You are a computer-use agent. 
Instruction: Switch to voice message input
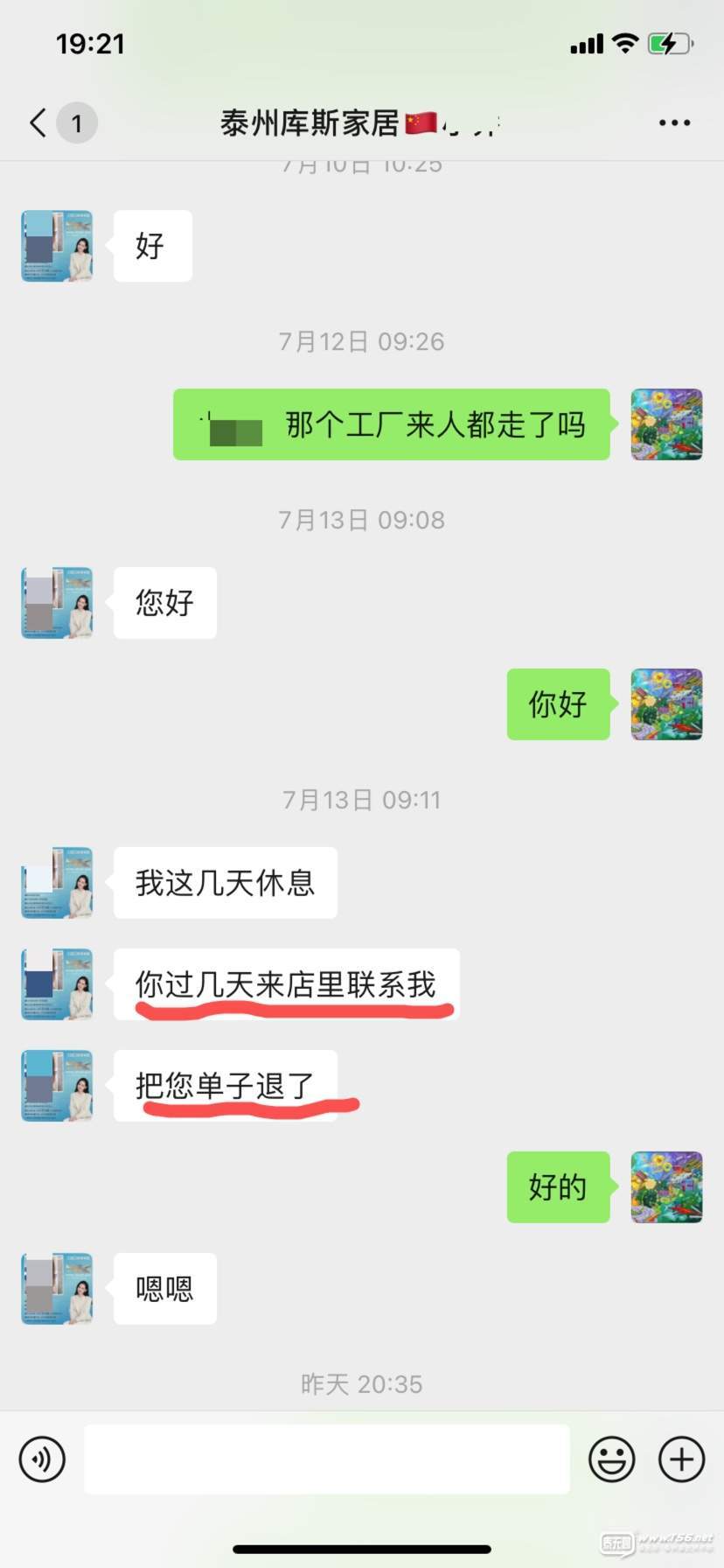[42, 1459]
